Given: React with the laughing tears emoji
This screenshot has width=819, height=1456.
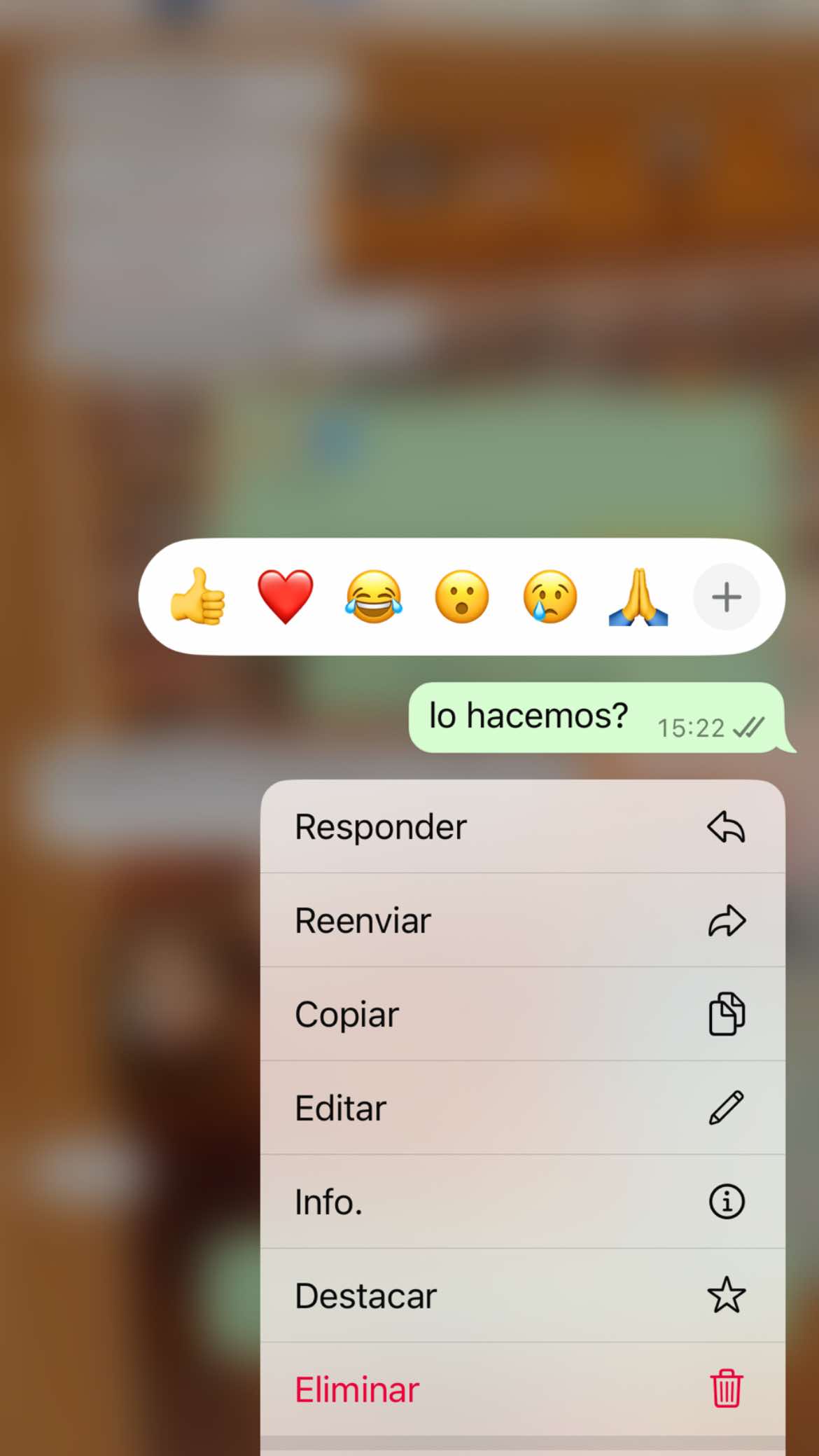Looking at the screenshot, I should [x=374, y=597].
